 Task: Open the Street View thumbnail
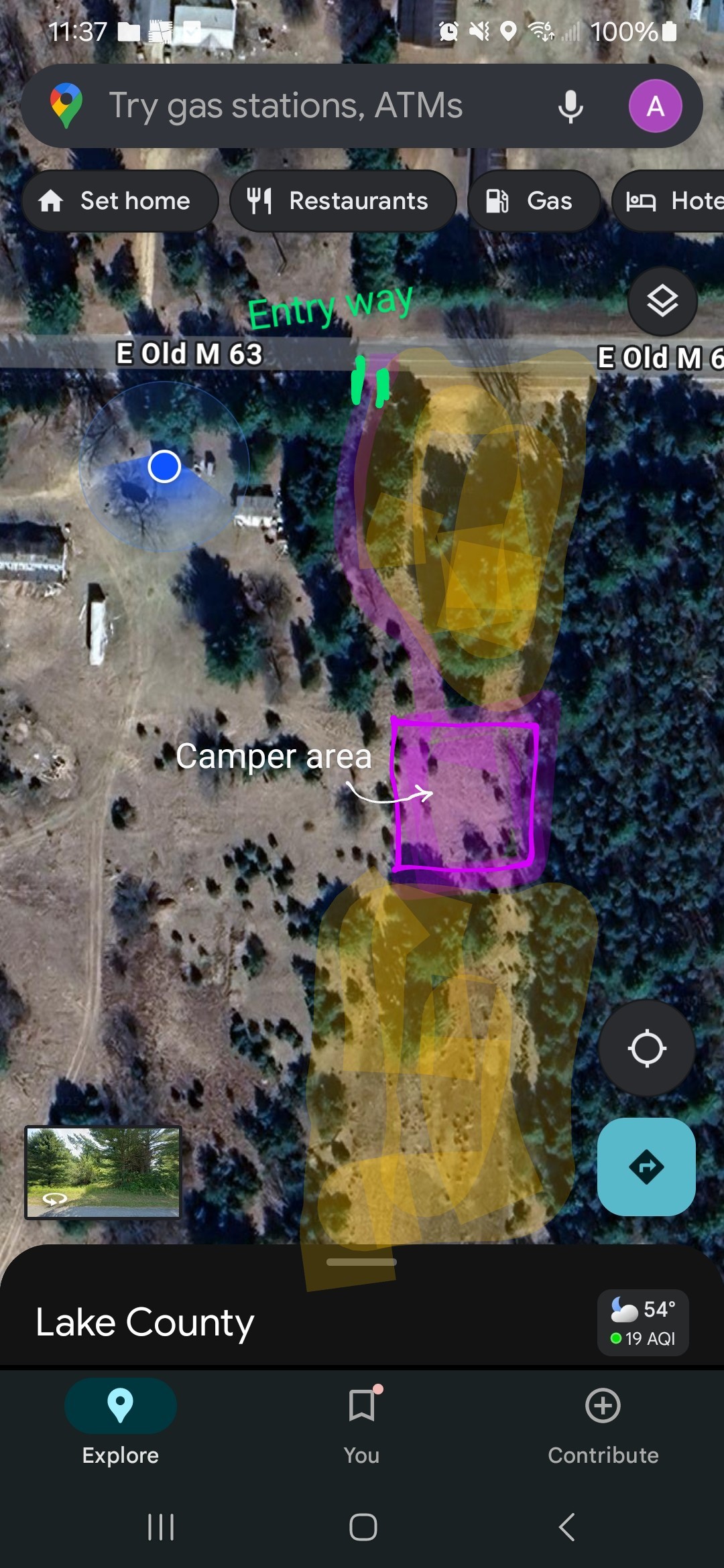coord(103,1172)
